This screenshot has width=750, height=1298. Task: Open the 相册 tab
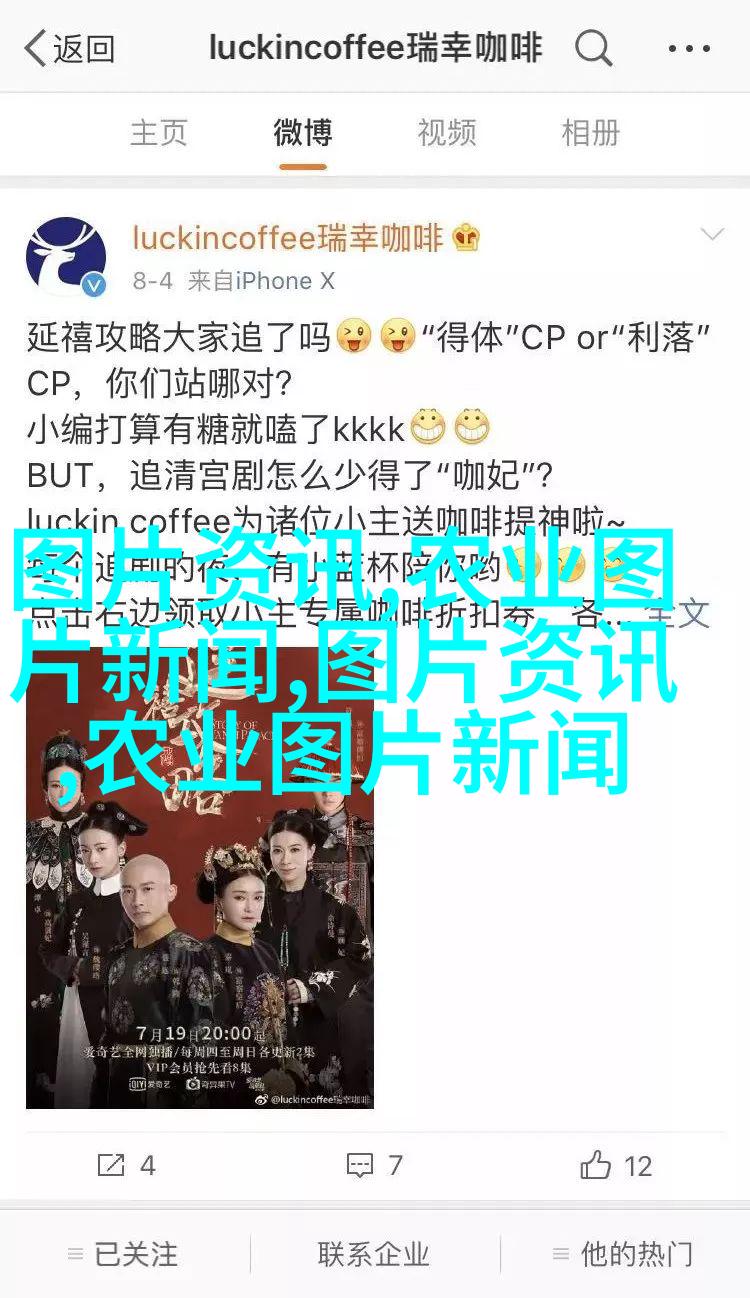(x=591, y=133)
